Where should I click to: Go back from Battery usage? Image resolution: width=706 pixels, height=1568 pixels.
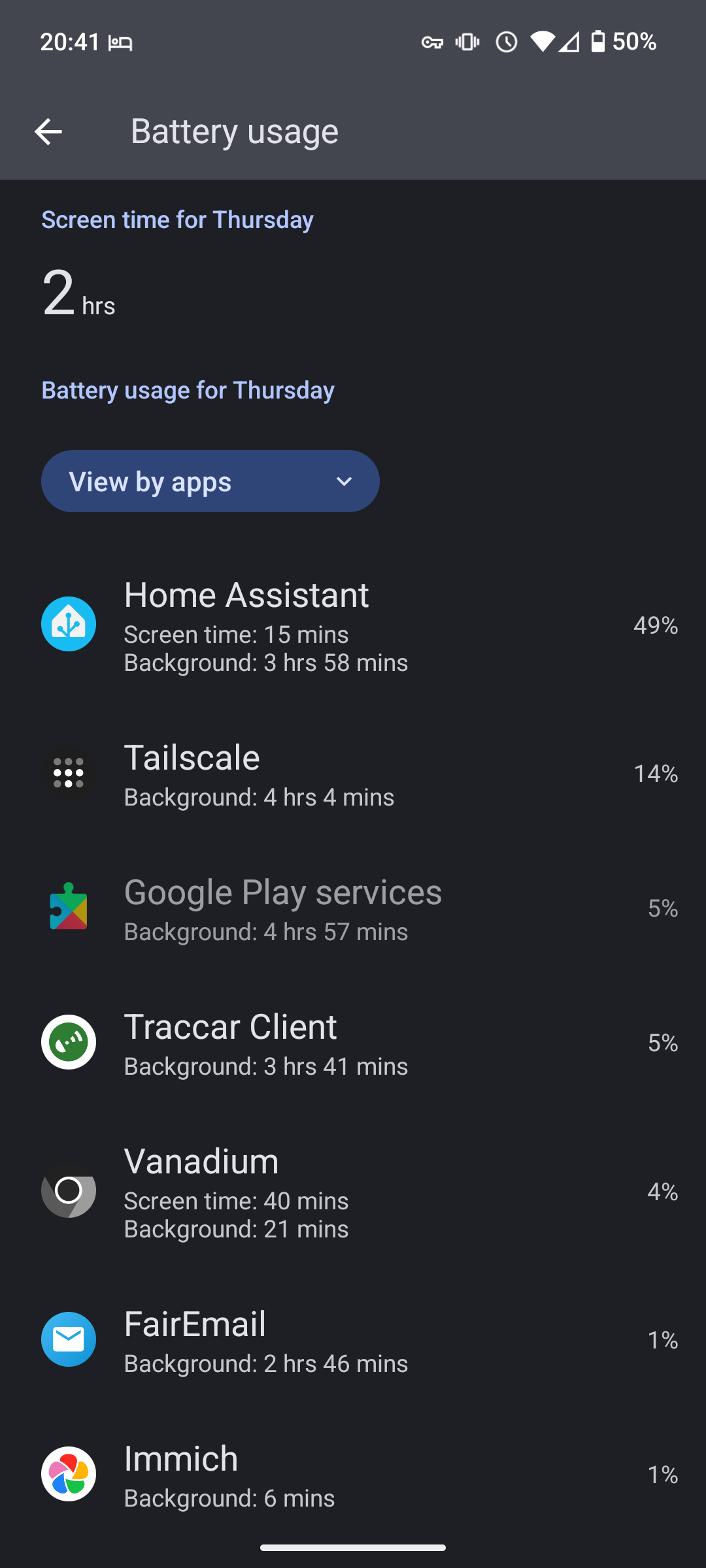pos(48,131)
